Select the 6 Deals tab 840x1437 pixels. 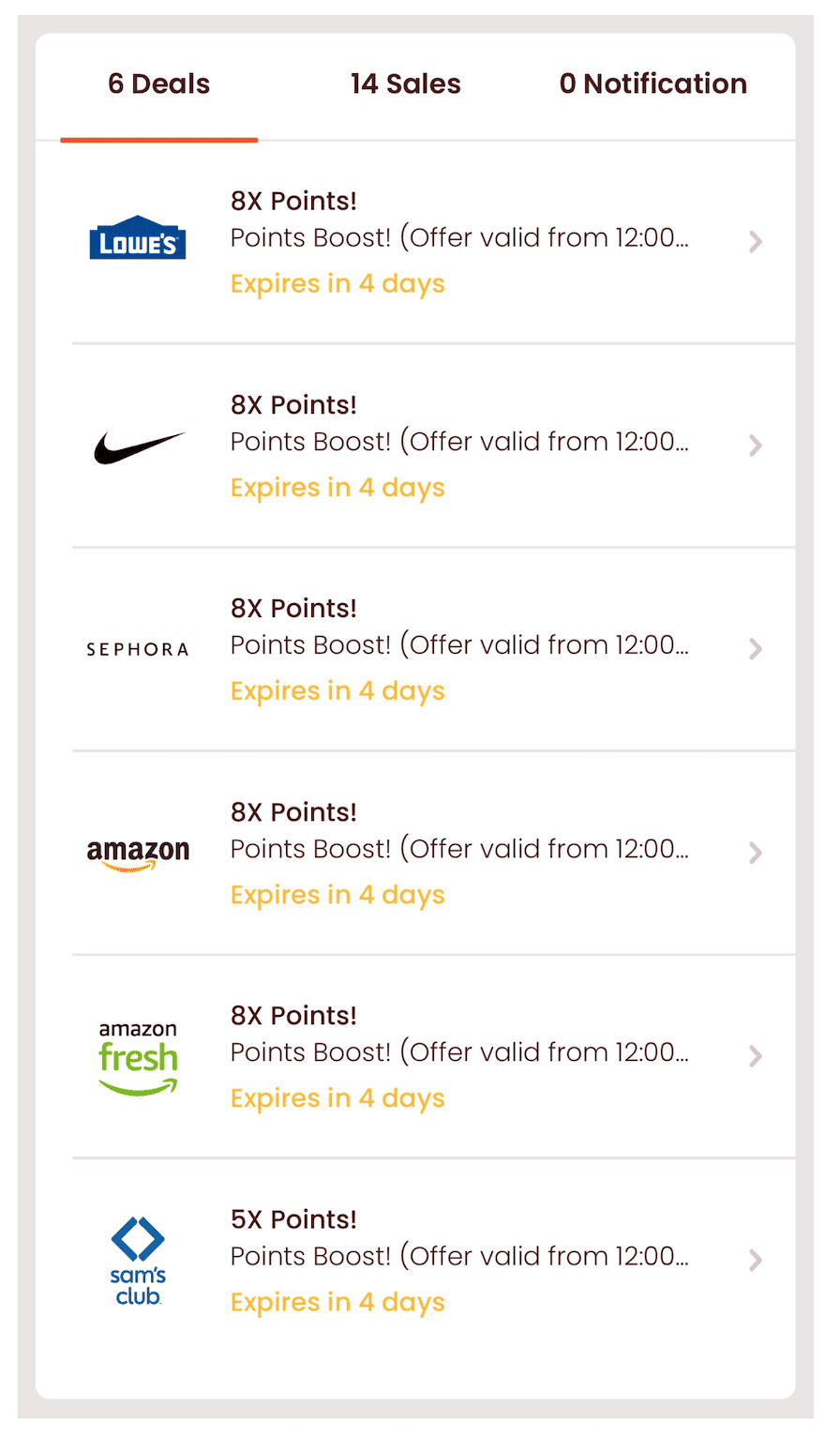point(158,83)
